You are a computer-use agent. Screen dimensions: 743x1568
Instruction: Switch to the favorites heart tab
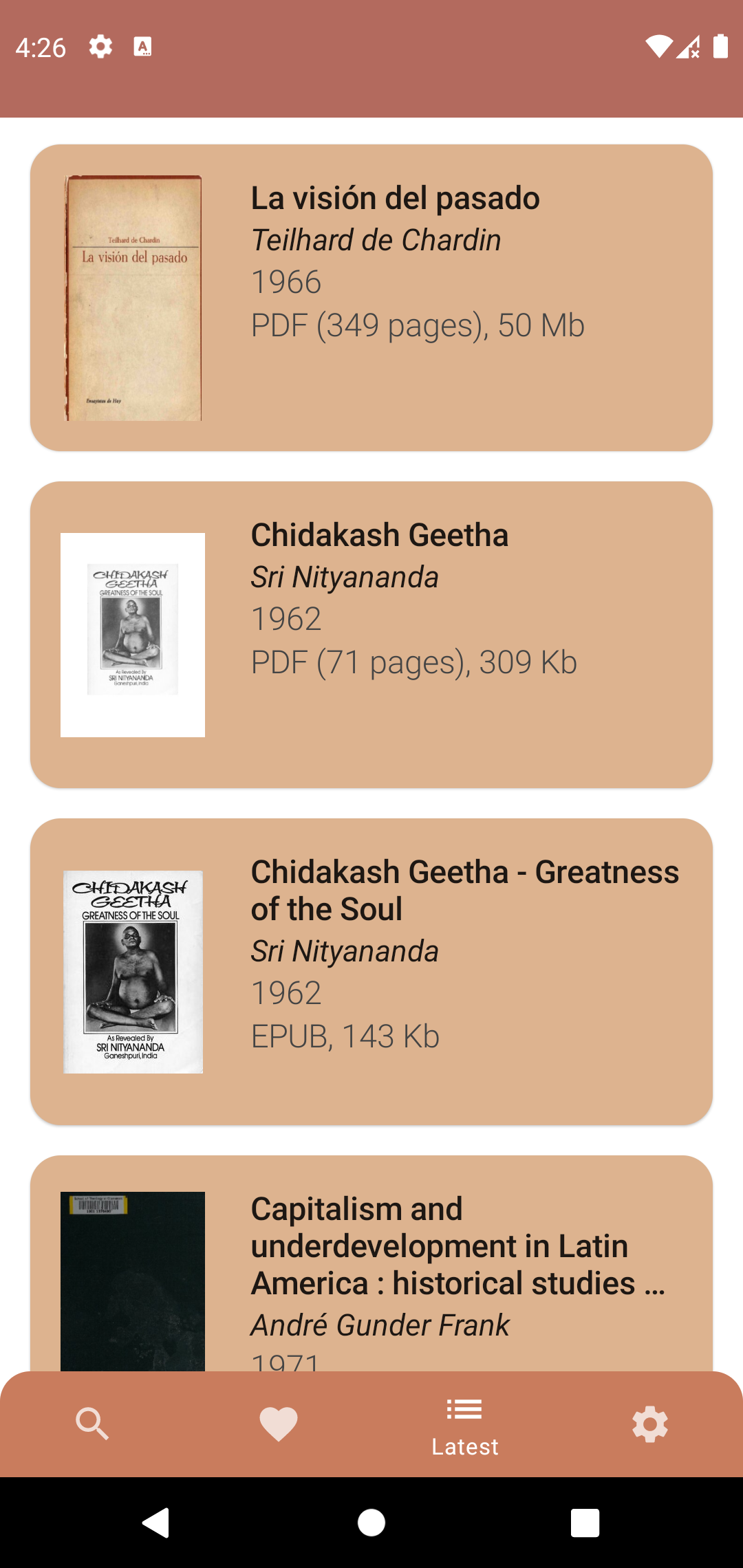278,1424
